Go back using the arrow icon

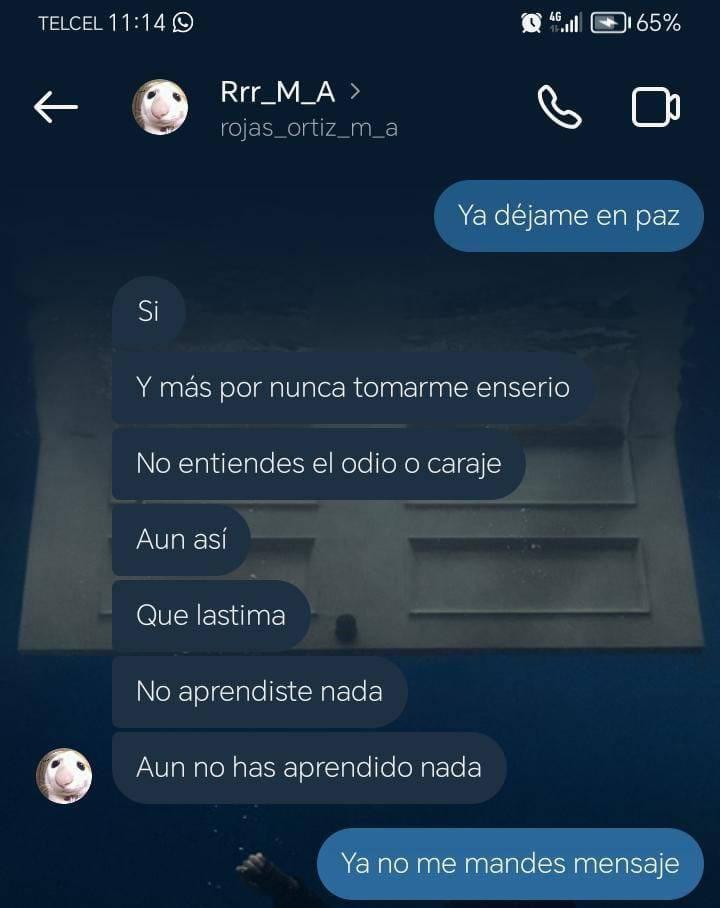coord(56,107)
